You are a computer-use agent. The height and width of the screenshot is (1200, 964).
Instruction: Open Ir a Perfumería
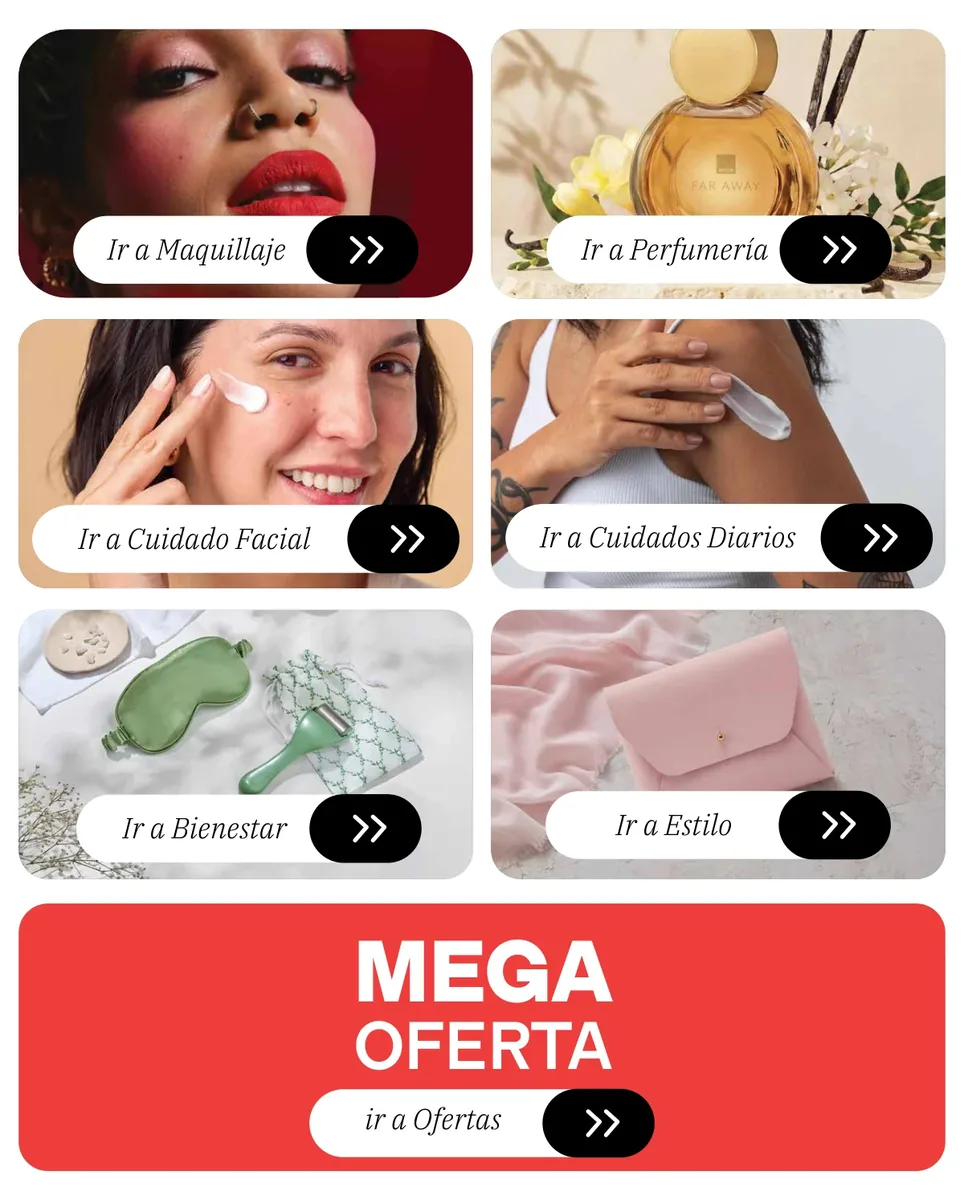(x=719, y=250)
